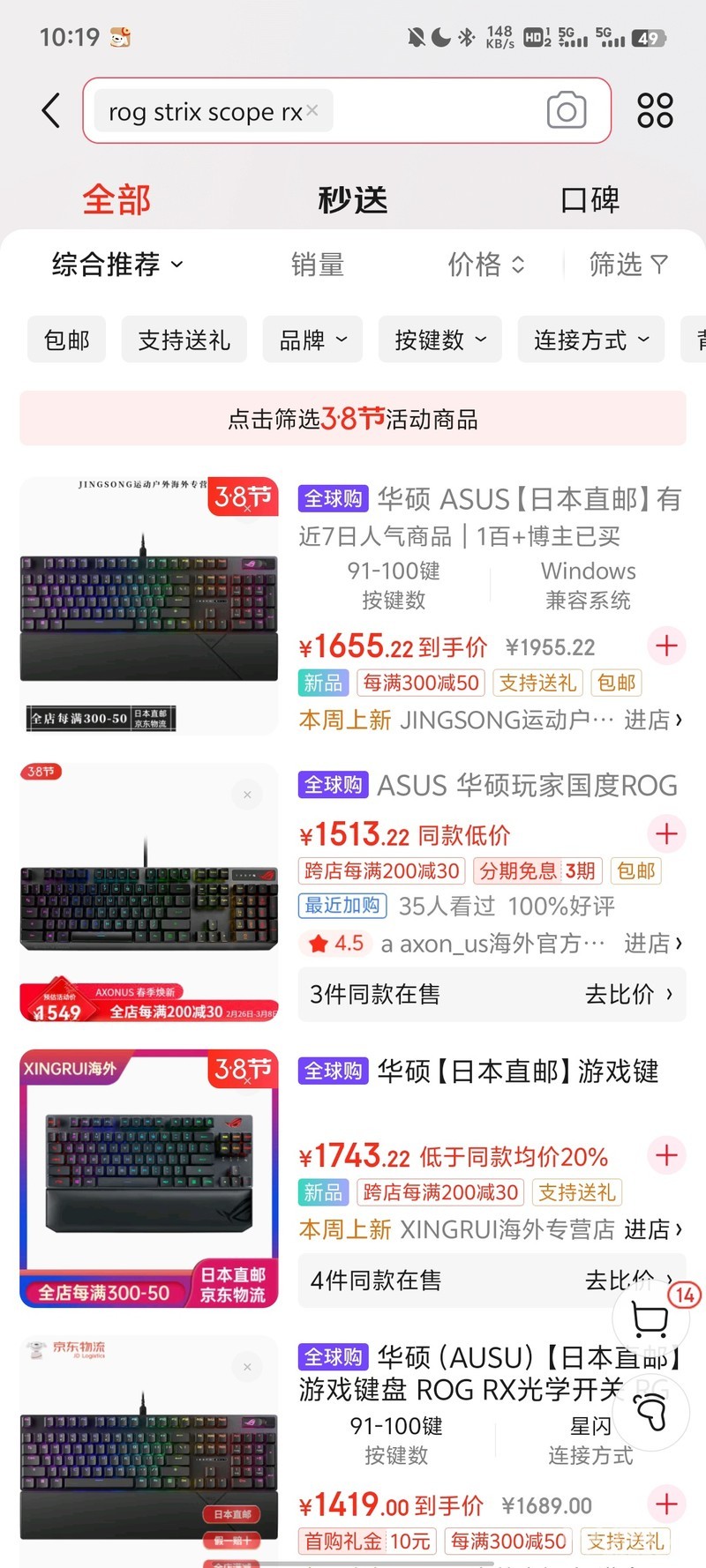
Task: Clear the 'rog strix scope rx' search term
Action: click(x=312, y=110)
